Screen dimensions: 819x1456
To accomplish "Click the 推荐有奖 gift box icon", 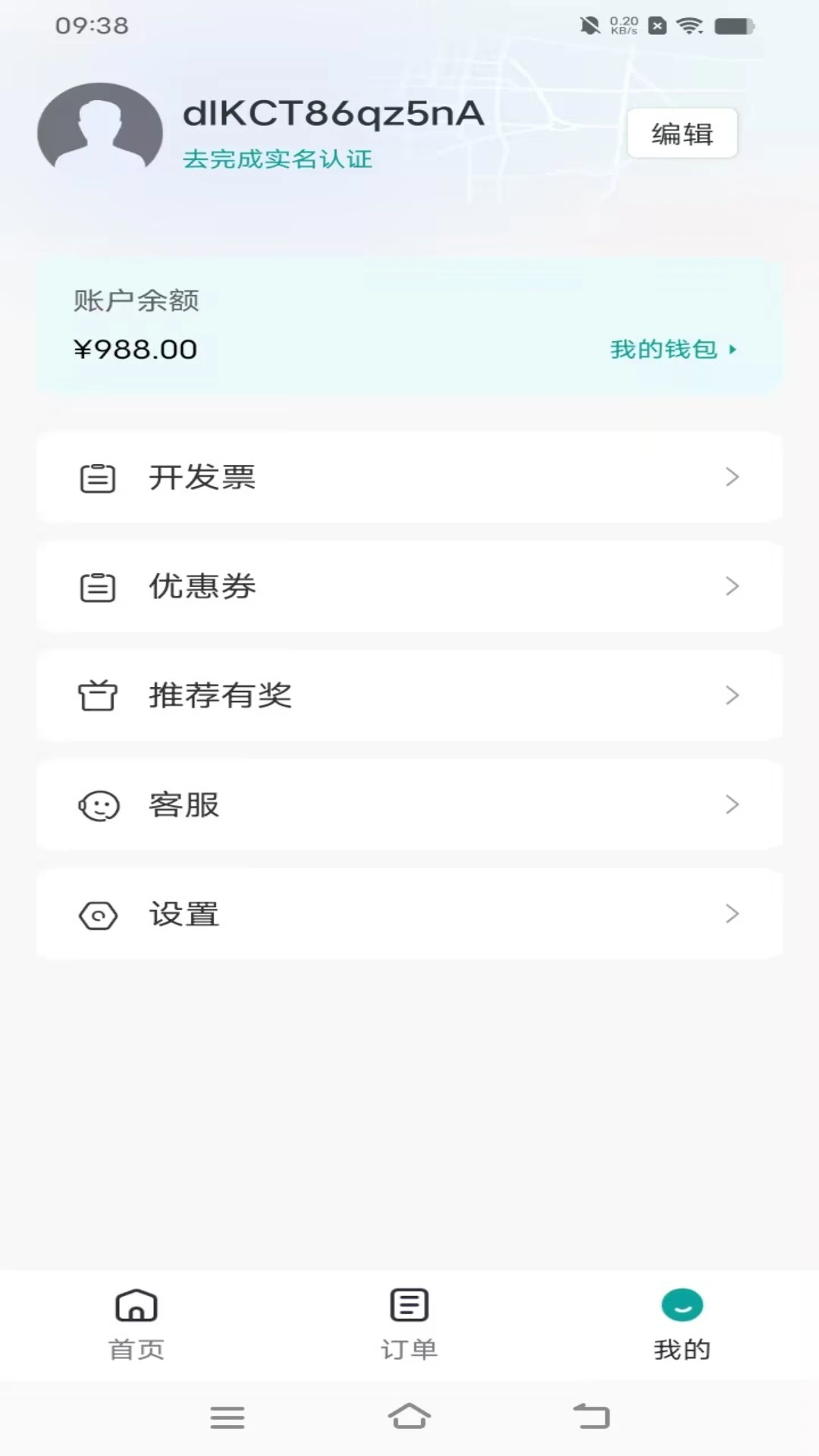I will [x=98, y=695].
